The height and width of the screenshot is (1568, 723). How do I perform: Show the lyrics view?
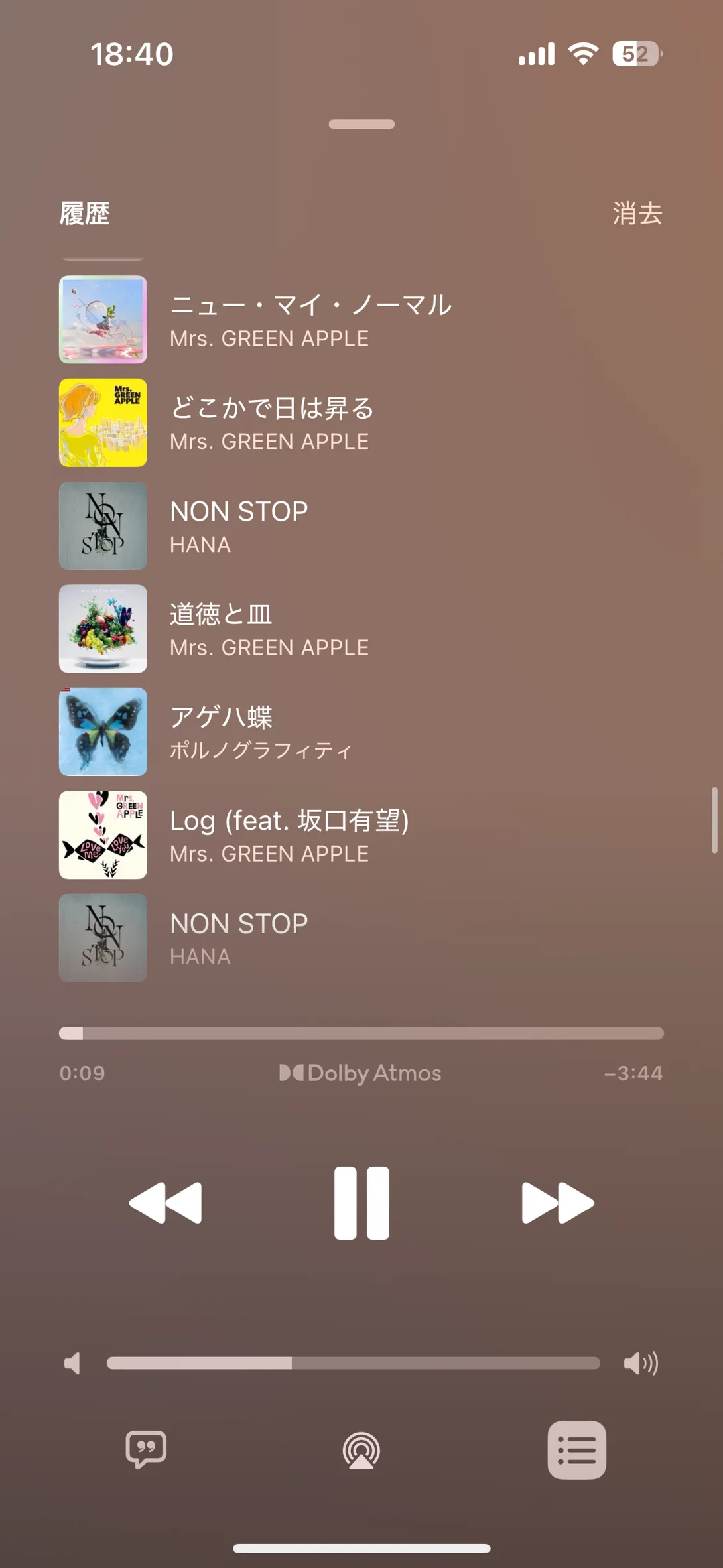[x=146, y=1449]
